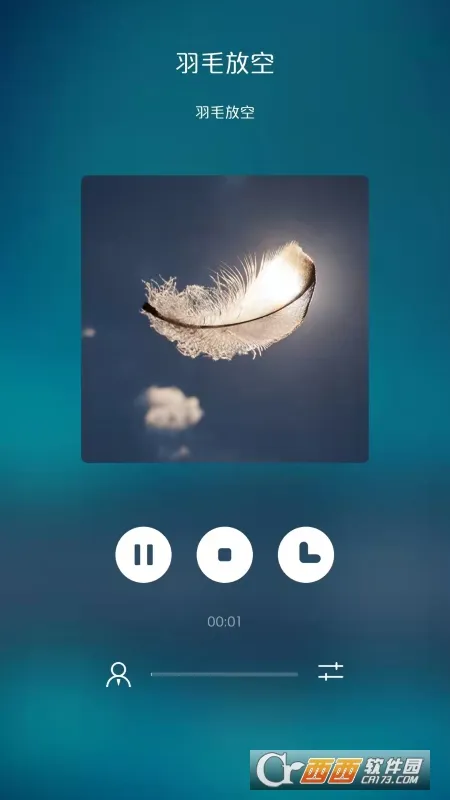Open the sleep timer clock button
The image size is (450, 800).
click(306, 555)
